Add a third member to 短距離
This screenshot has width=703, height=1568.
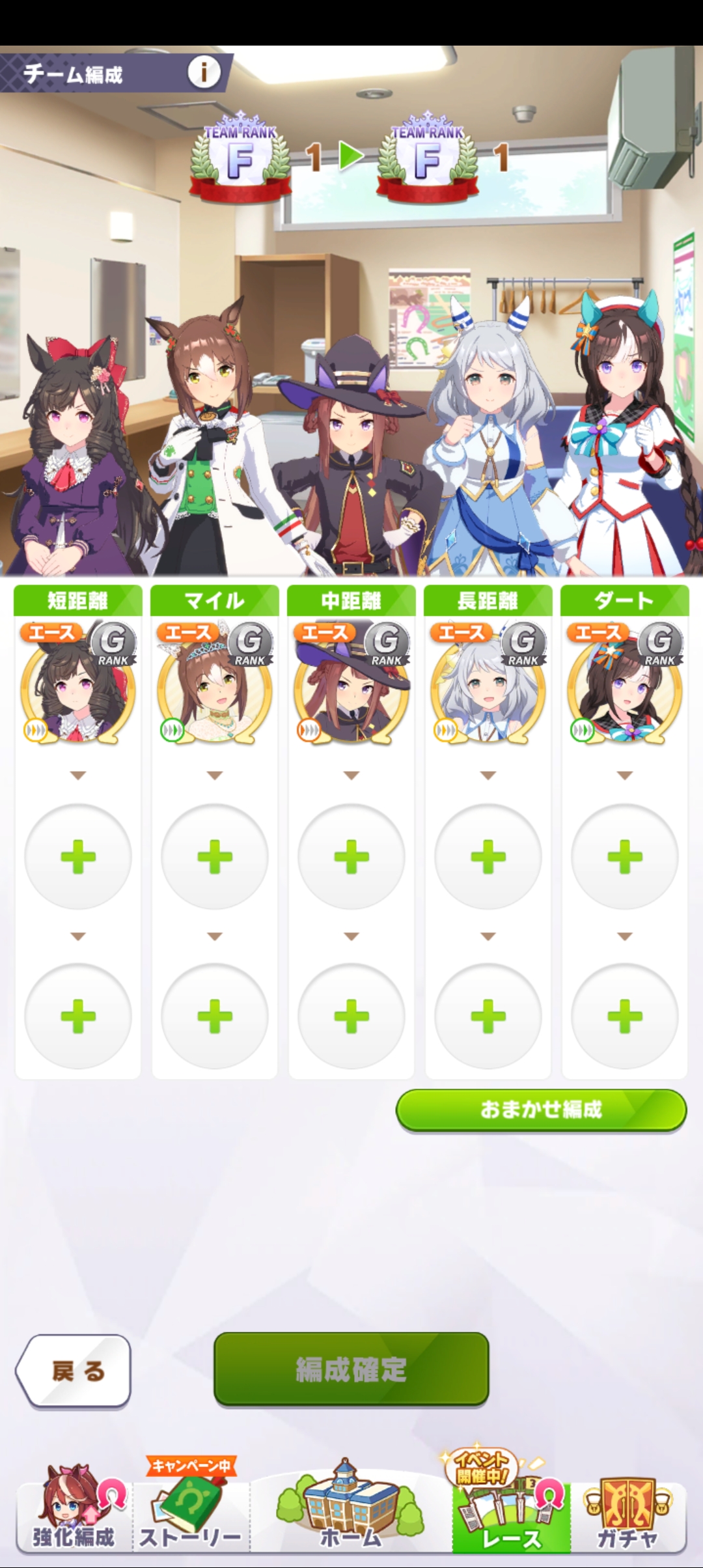pyautogui.click(x=77, y=1016)
